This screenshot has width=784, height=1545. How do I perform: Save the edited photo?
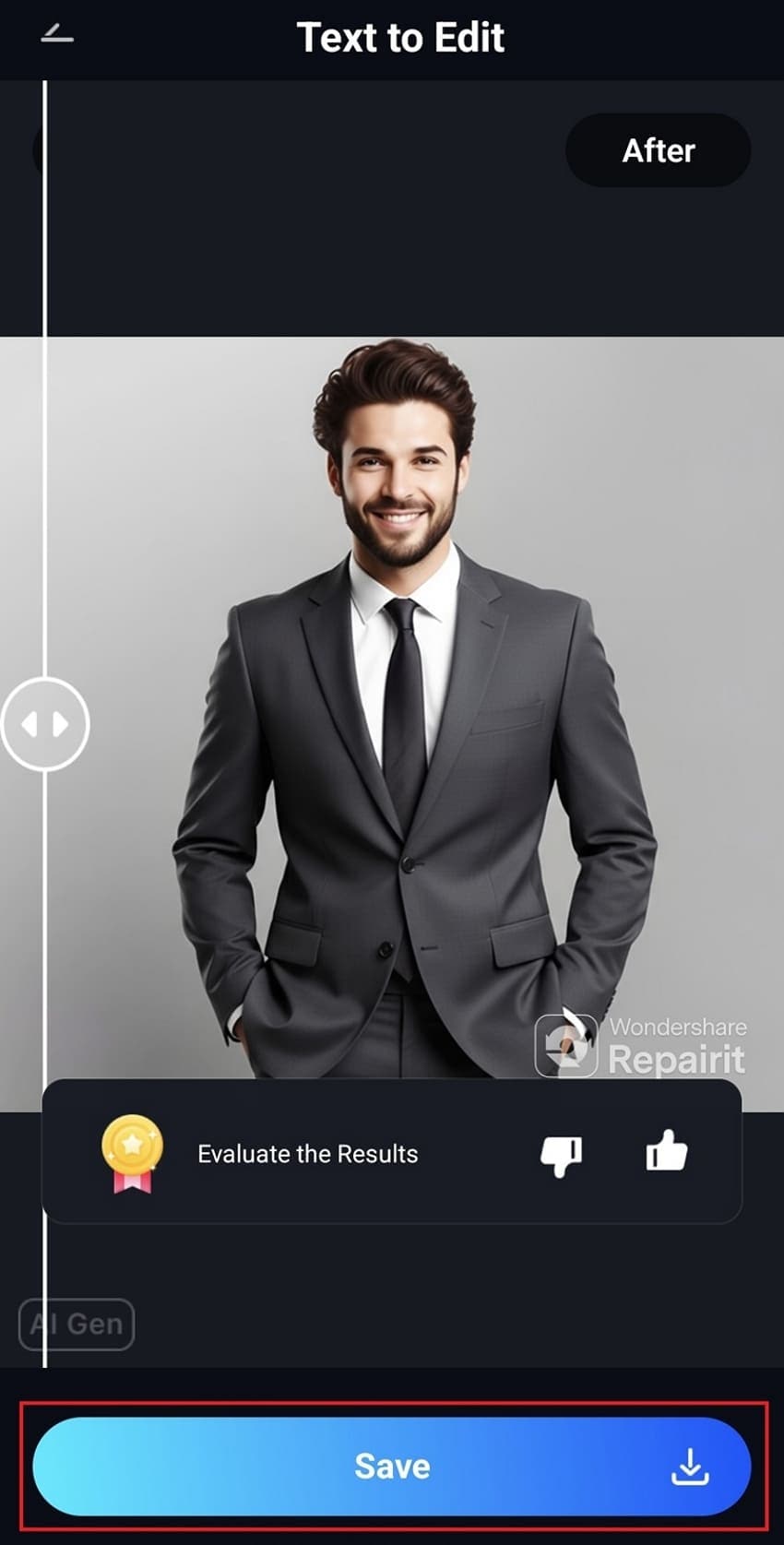click(x=392, y=1466)
